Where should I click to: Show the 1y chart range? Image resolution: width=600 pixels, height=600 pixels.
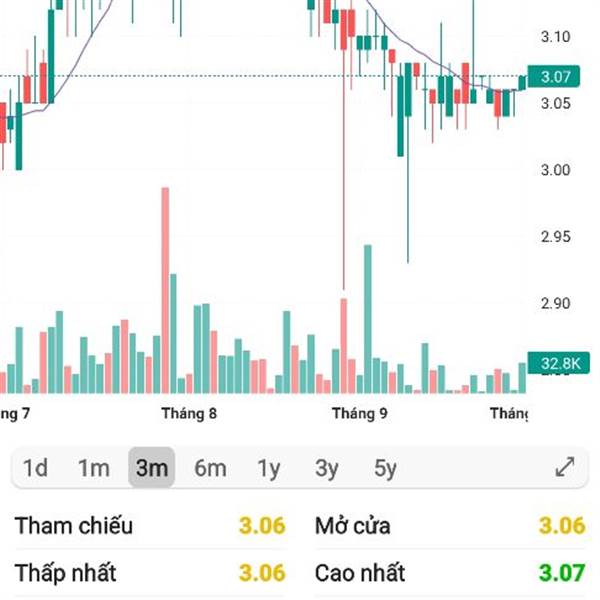point(269,468)
